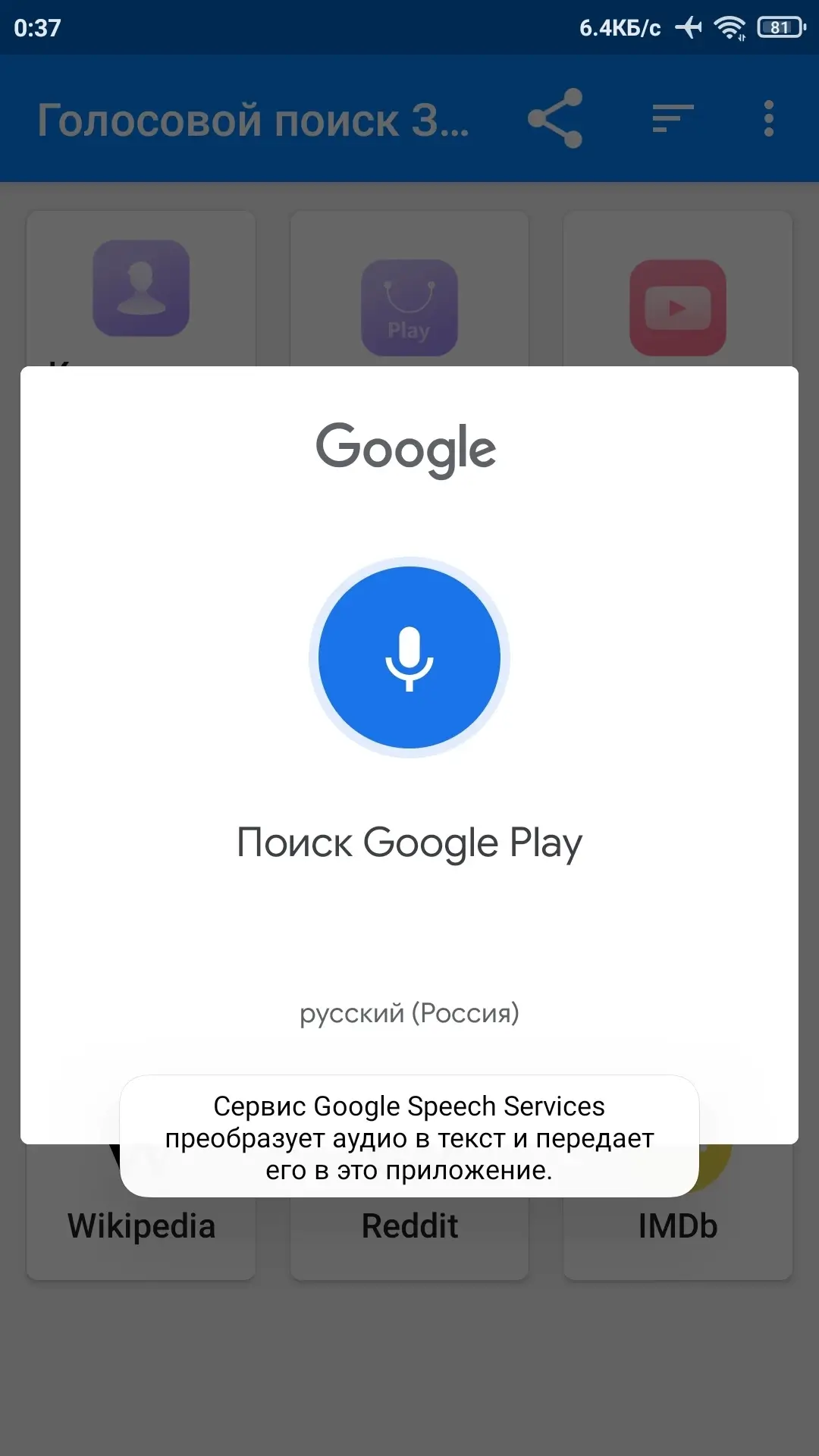Select the contacts search tile

[x=141, y=288]
